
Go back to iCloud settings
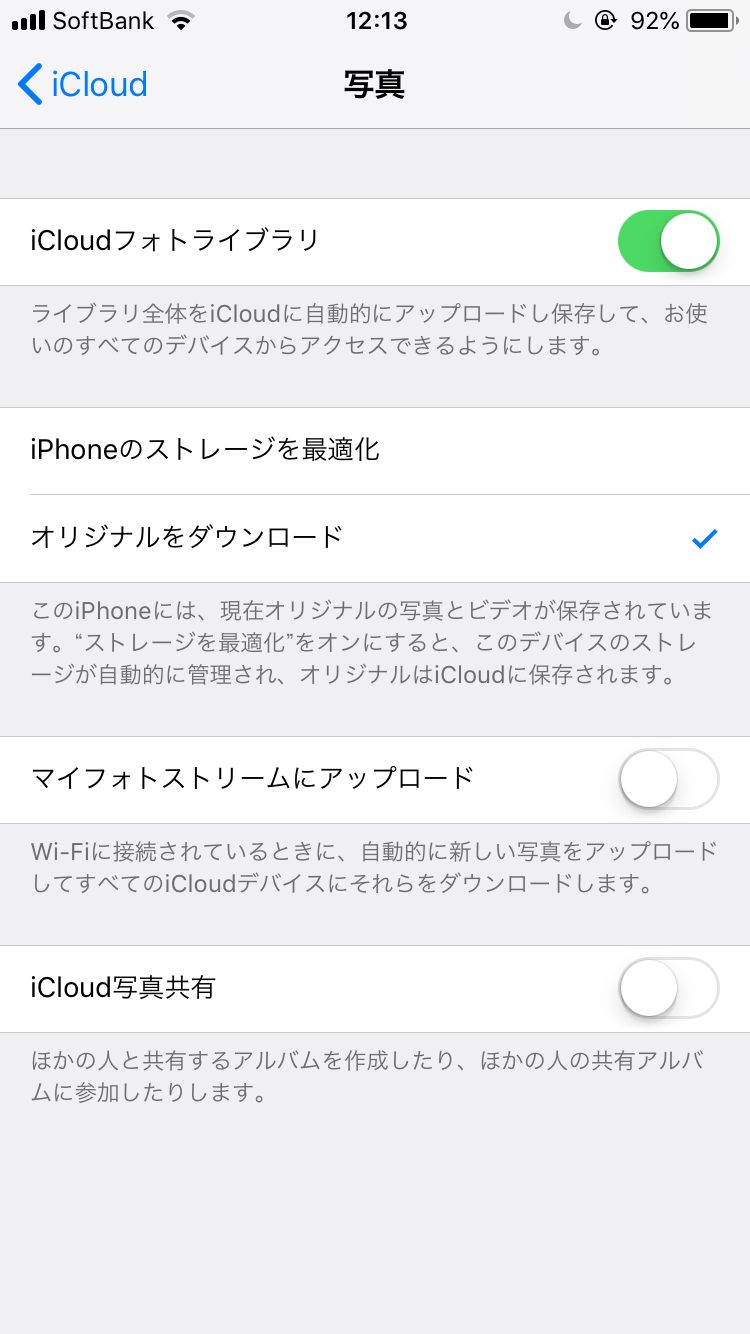(x=83, y=84)
